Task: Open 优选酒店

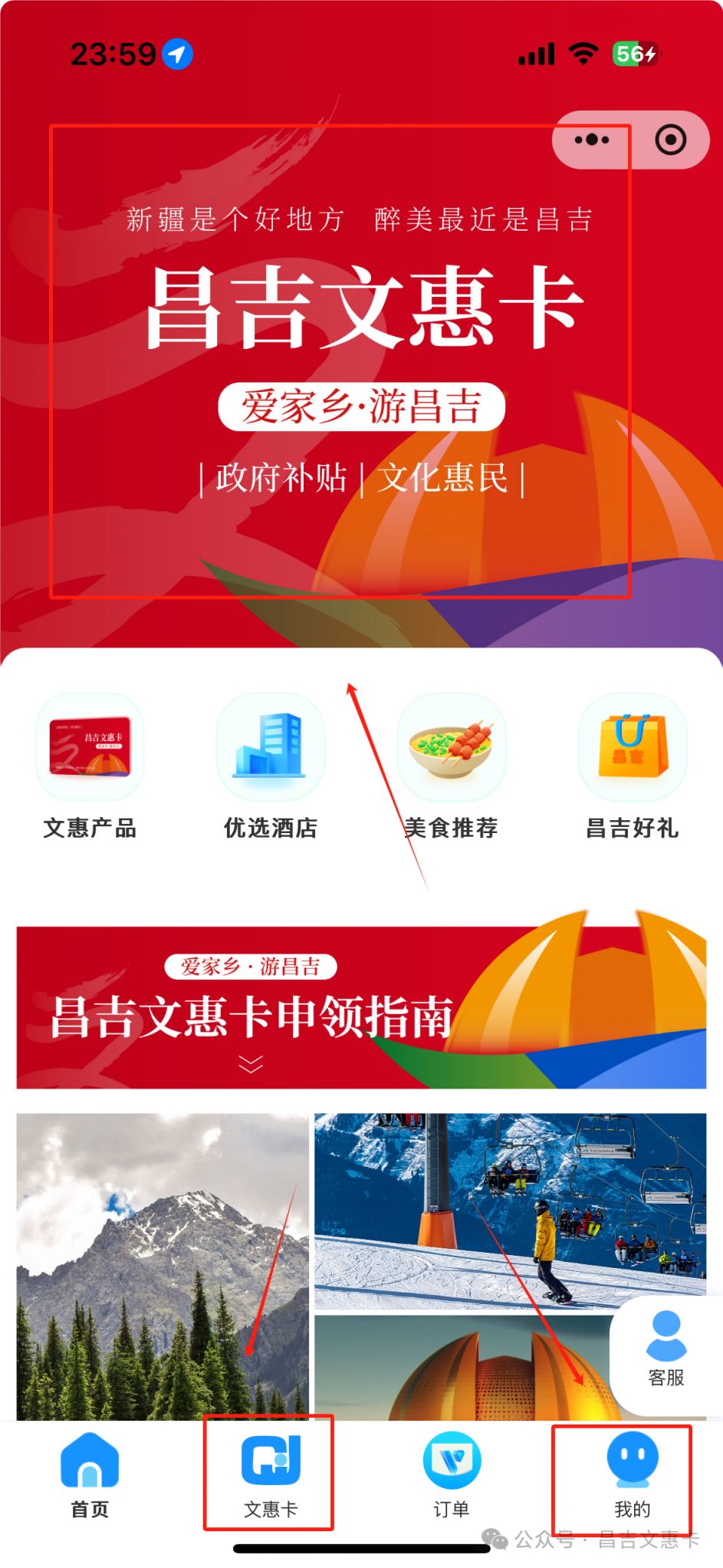Action: (x=270, y=766)
